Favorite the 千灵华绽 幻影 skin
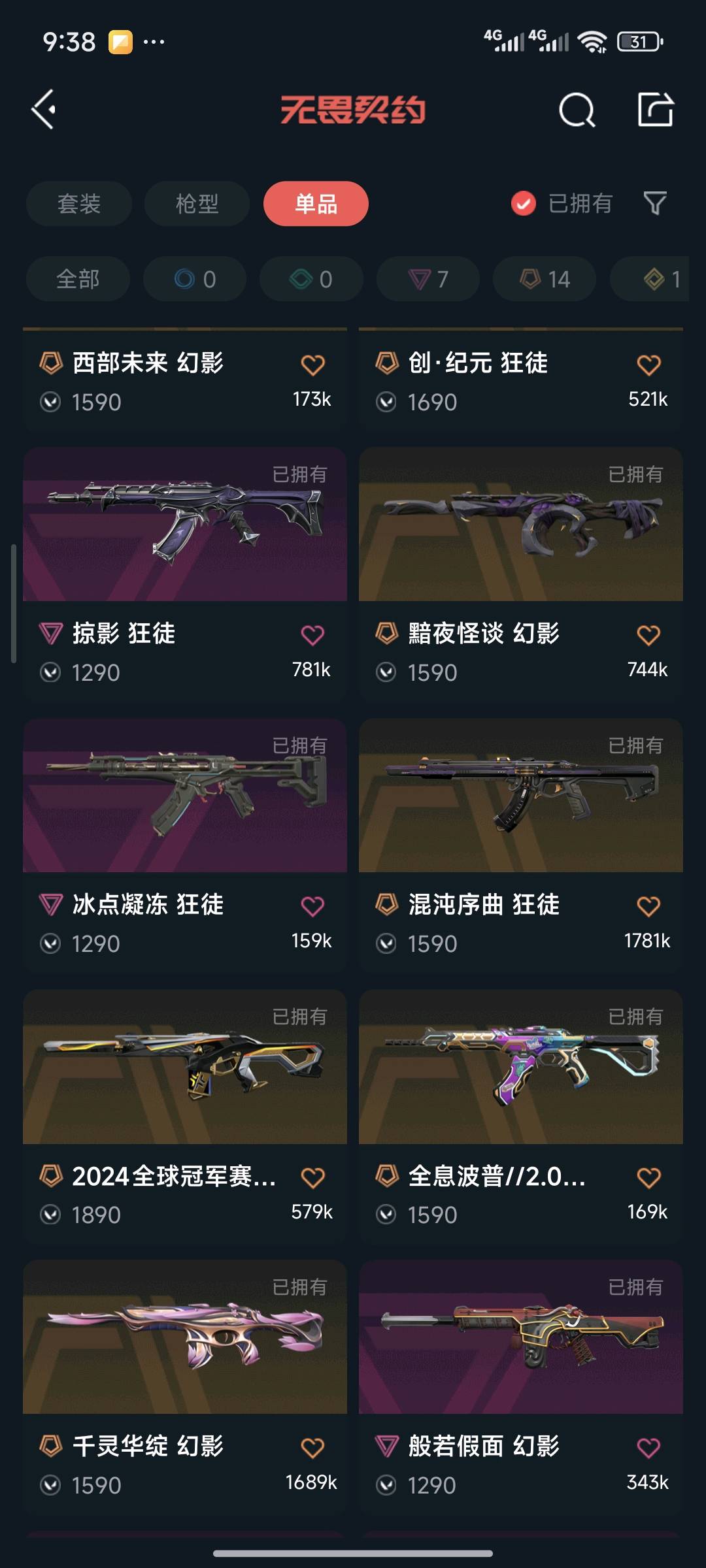 click(312, 1448)
